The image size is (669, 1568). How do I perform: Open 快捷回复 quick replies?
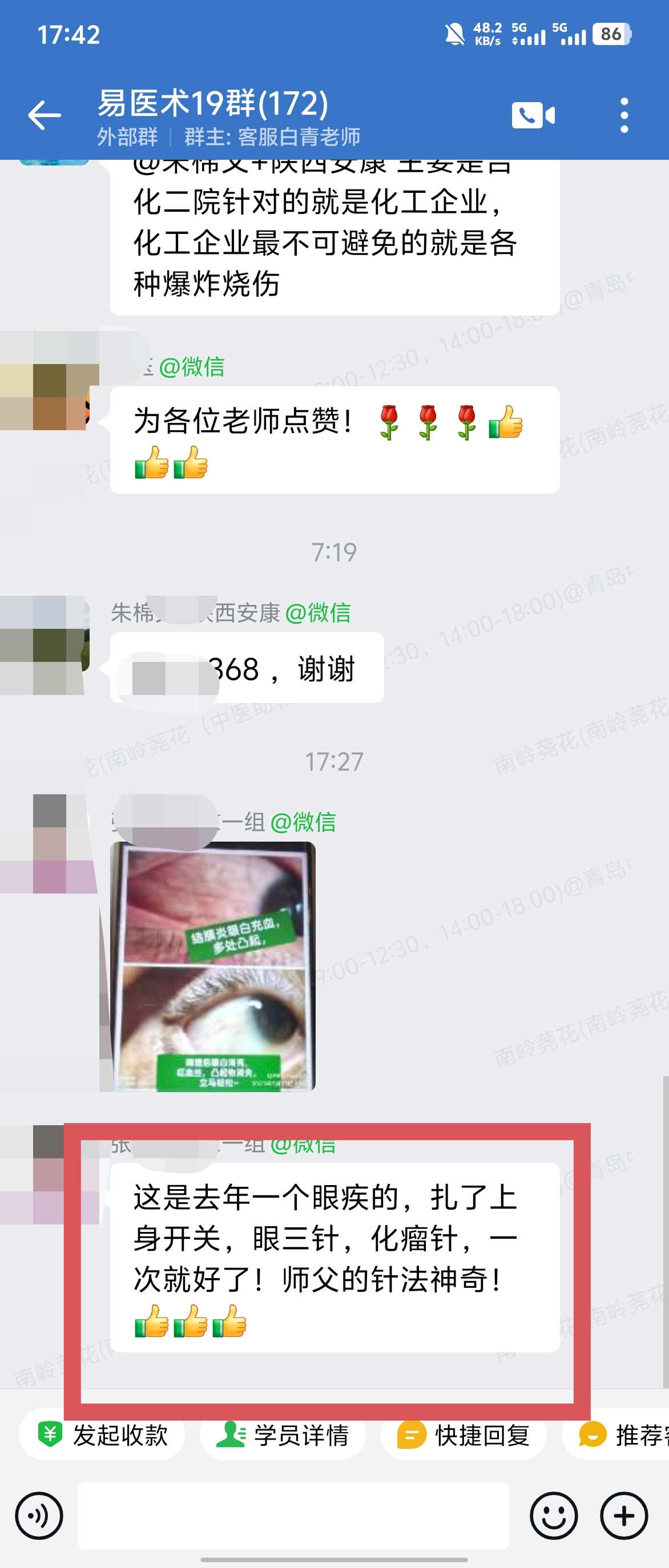(x=464, y=1435)
